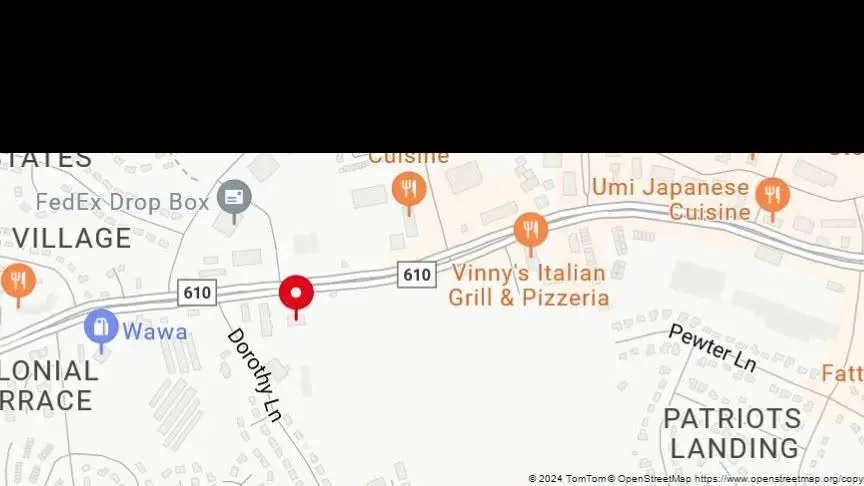Tap the red location pin
This screenshot has width=864, height=486.
(296, 293)
